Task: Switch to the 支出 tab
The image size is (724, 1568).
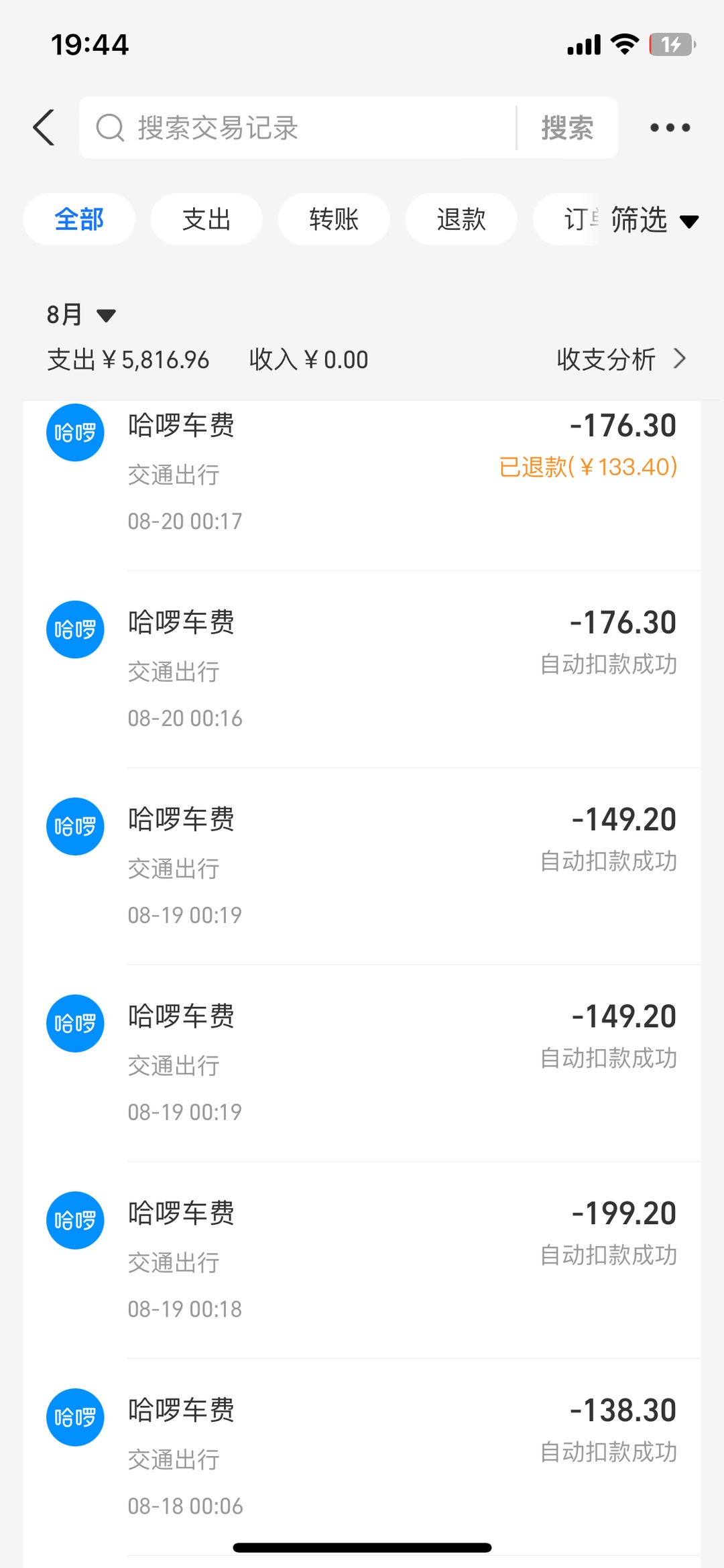Action: (206, 219)
